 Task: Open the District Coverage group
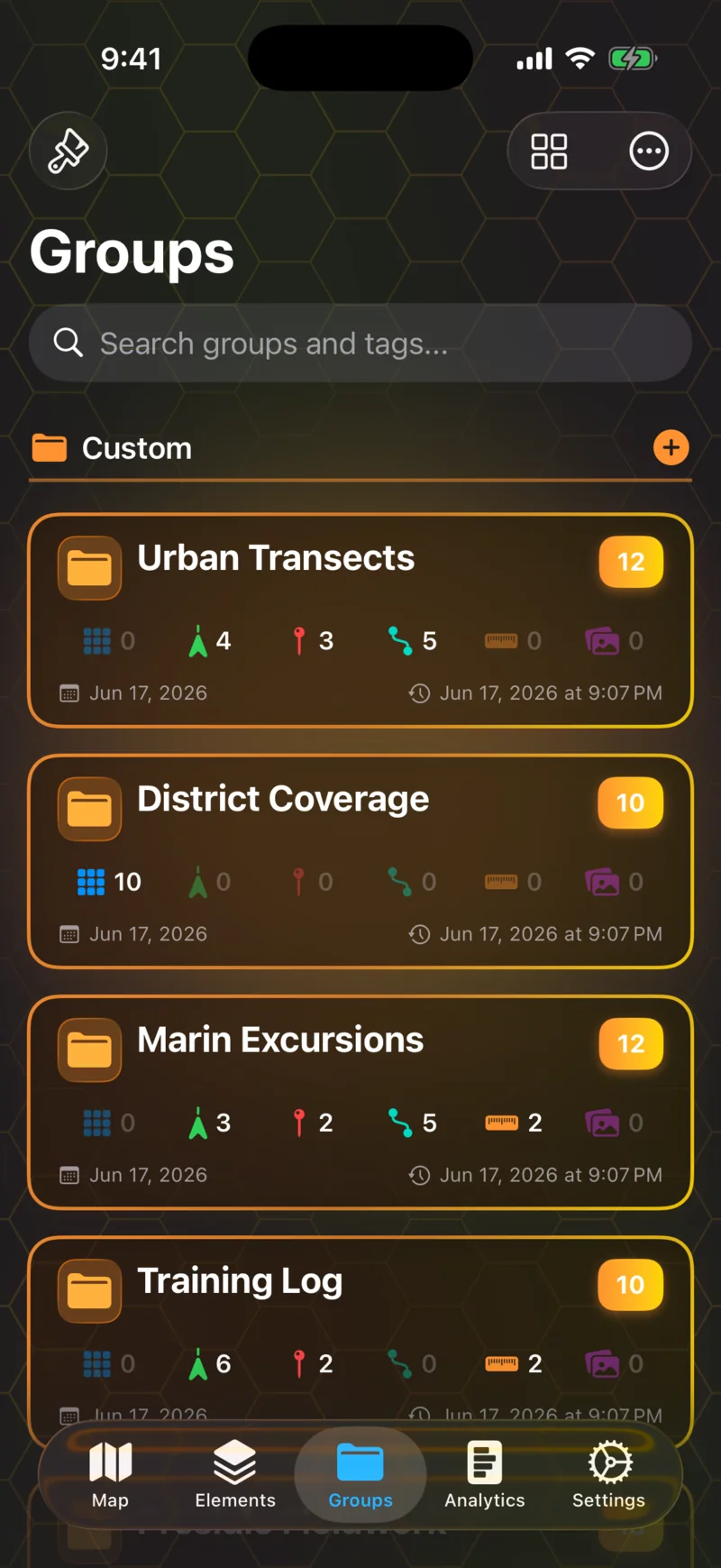coord(360,861)
